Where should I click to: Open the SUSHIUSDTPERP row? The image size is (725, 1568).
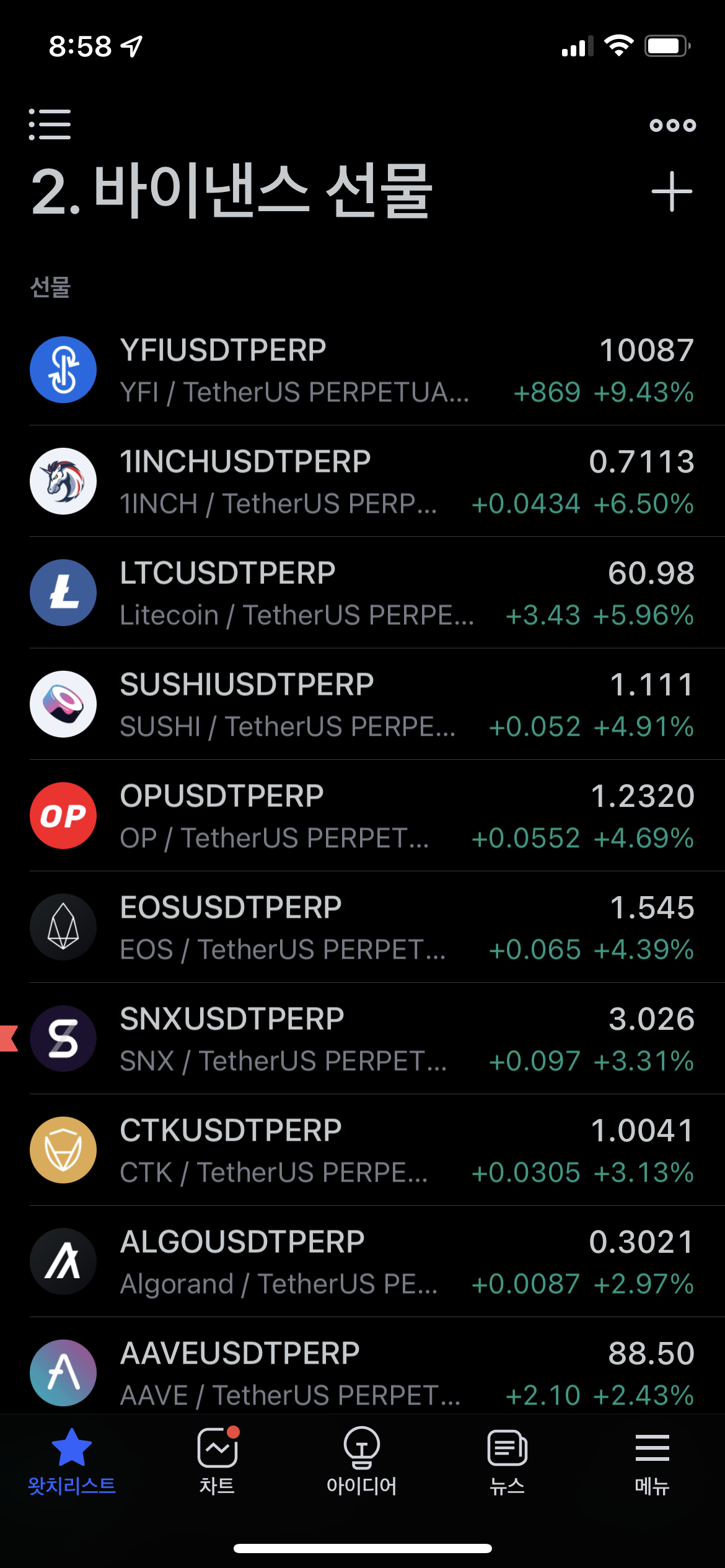tap(362, 704)
